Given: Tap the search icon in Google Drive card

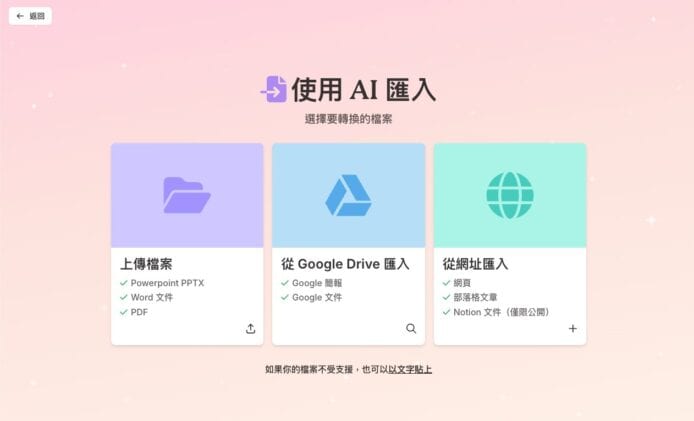Looking at the screenshot, I should [411, 328].
